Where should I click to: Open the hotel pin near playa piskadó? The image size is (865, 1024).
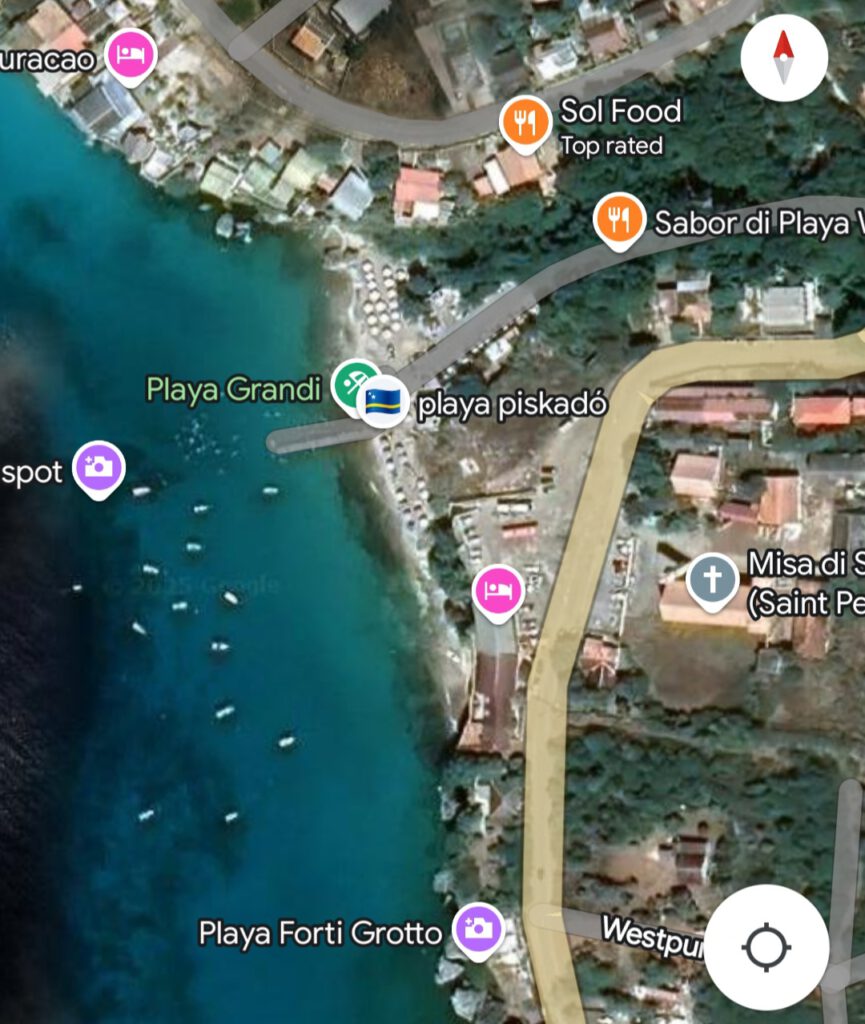pyautogui.click(x=498, y=590)
